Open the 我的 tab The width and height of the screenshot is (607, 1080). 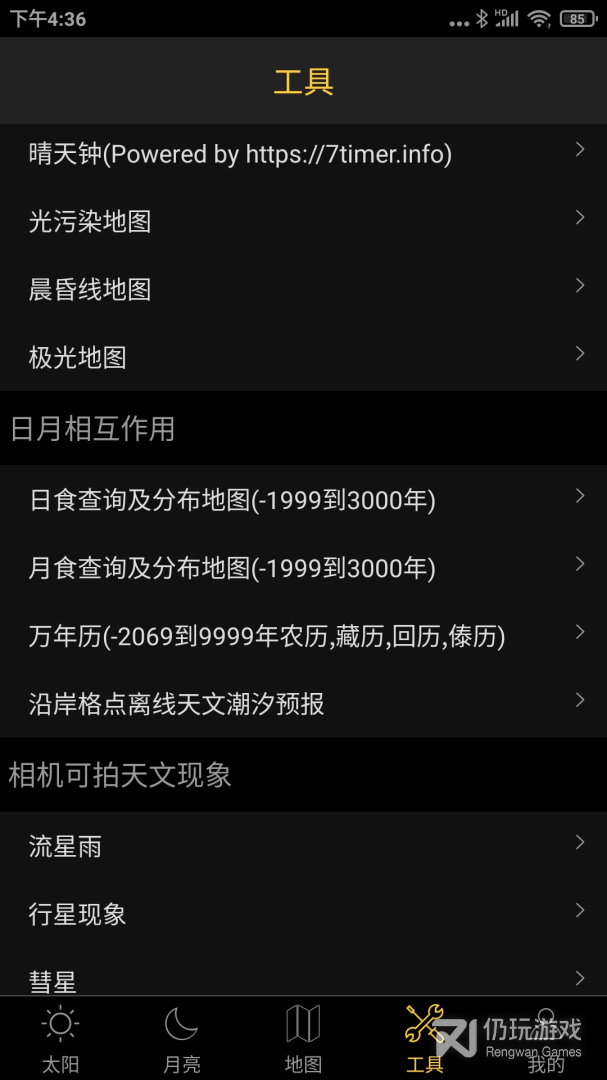[546, 1040]
